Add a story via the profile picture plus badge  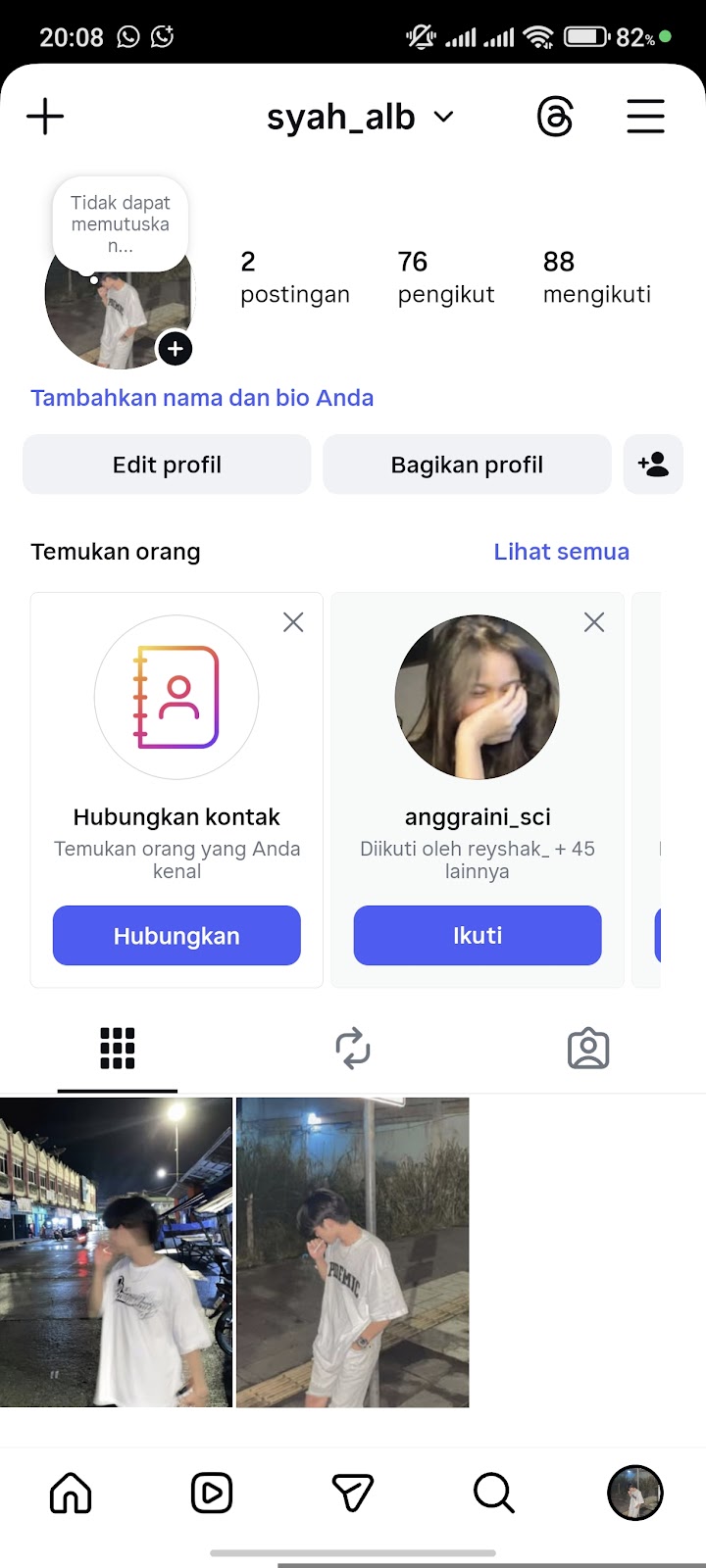175,349
